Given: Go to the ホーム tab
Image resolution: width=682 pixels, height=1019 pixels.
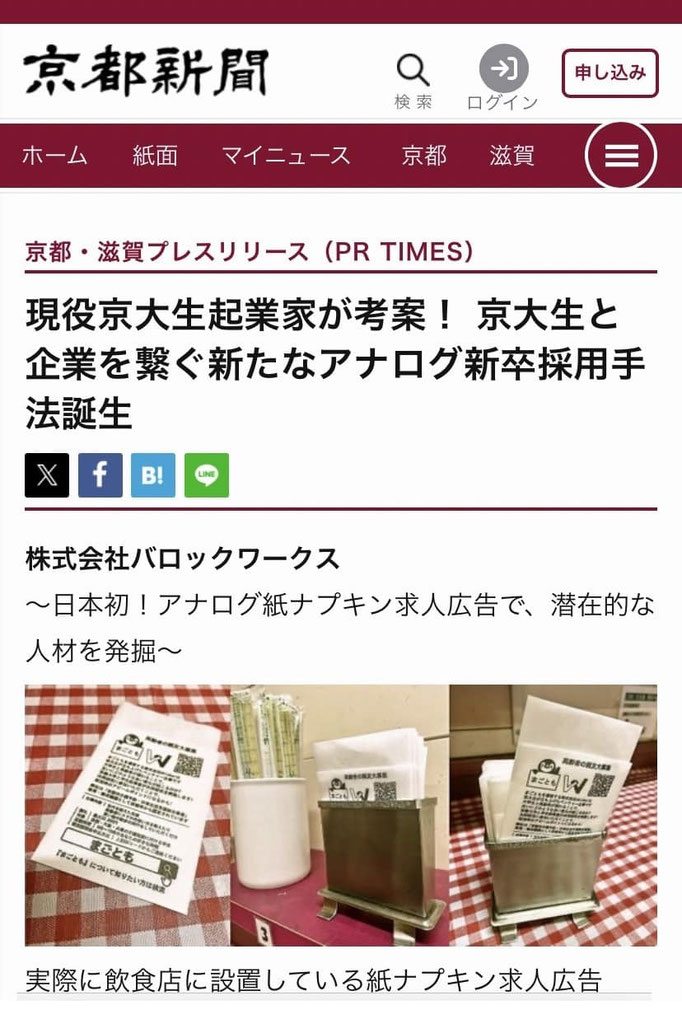Looking at the screenshot, I should (x=54, y=156).
